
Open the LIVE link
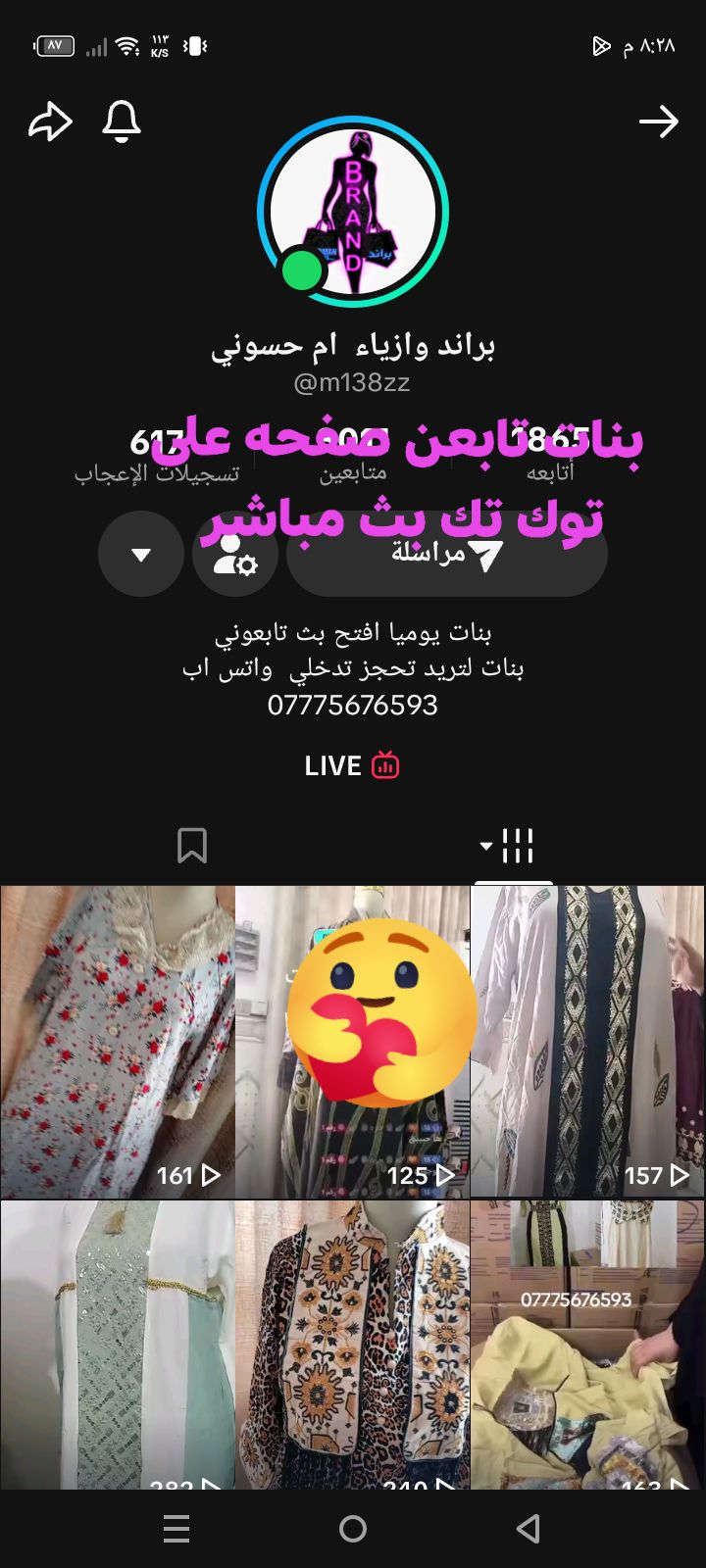click(352, 765)
